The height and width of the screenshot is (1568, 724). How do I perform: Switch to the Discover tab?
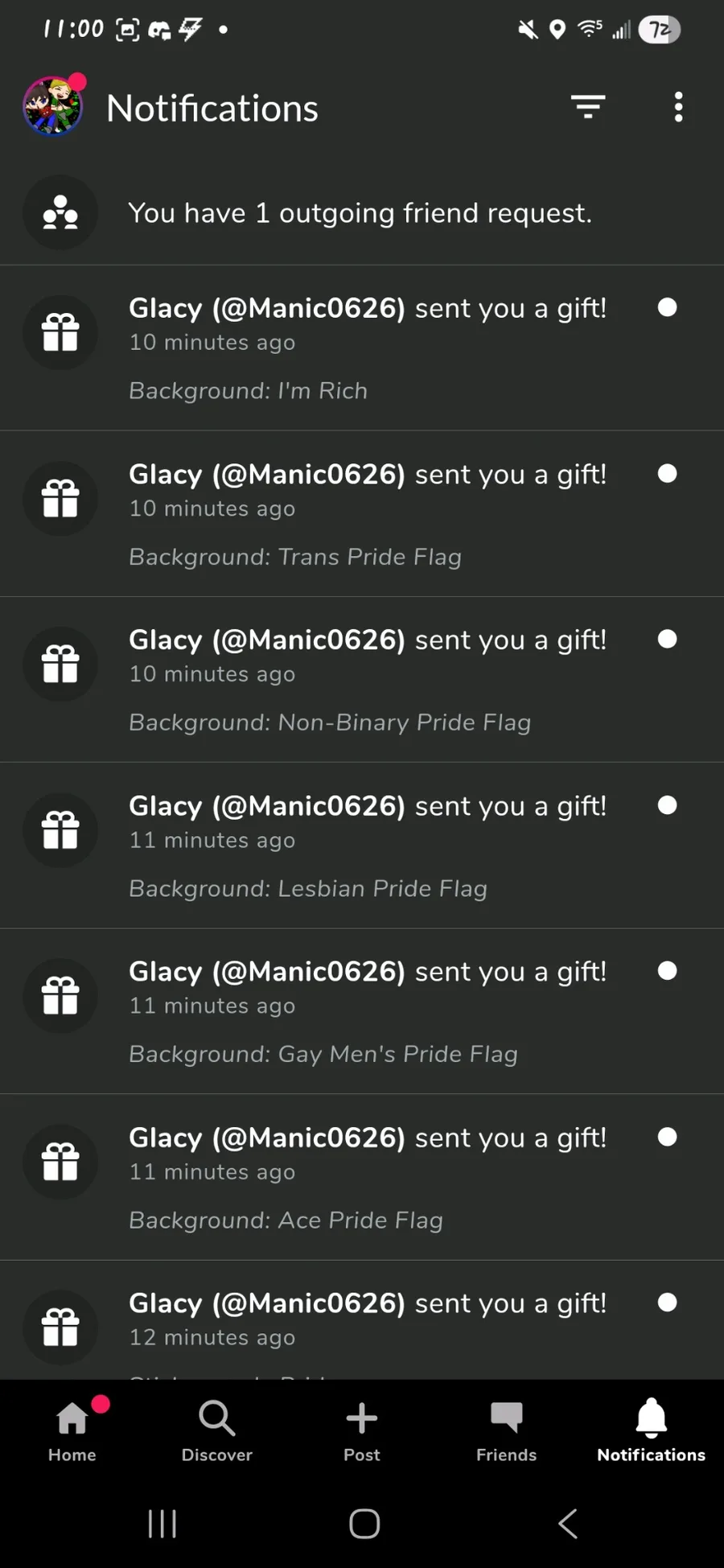[217, 1431]
